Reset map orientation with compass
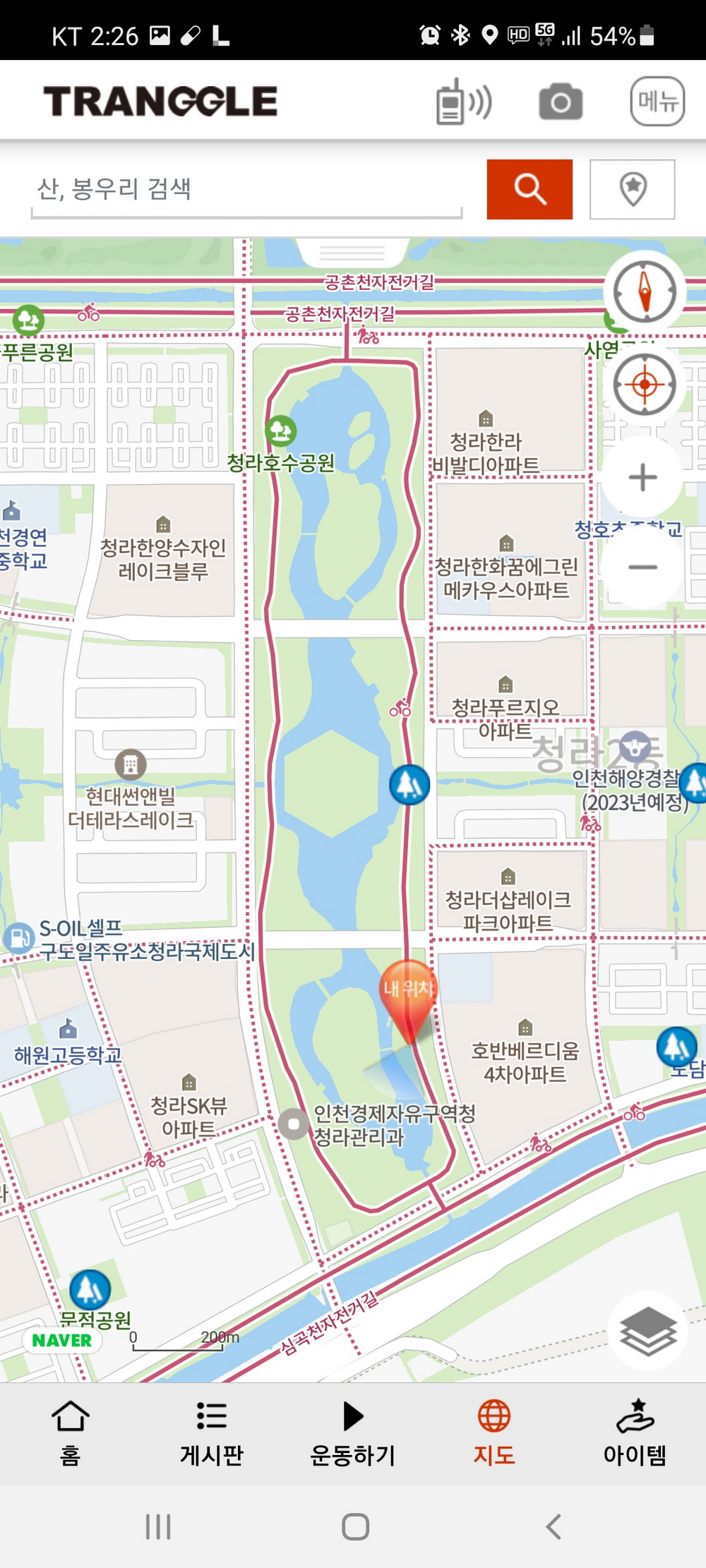706x1568 pixels. [644, 291]
